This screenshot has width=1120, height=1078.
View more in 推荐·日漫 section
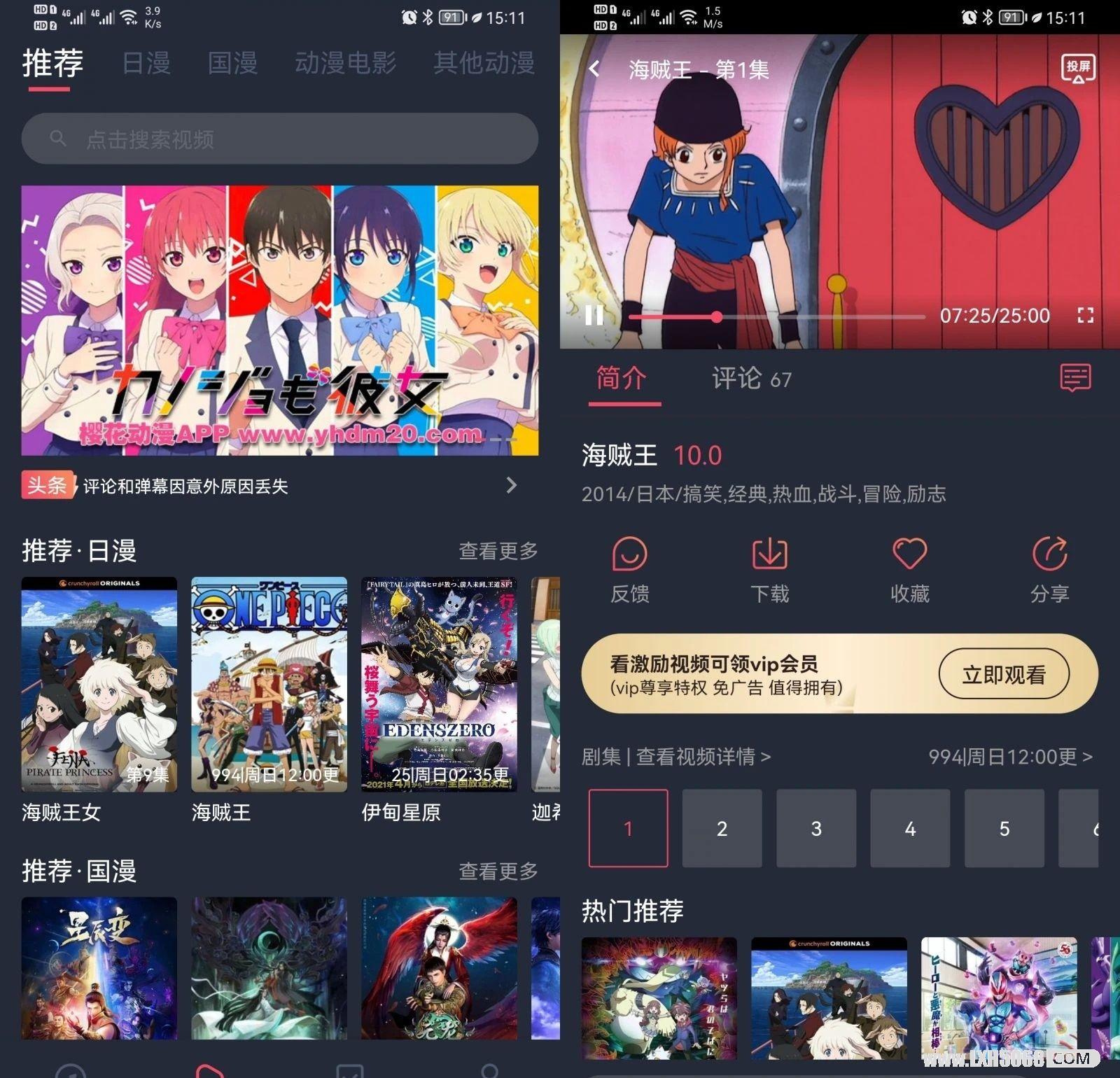pos(498,551)
